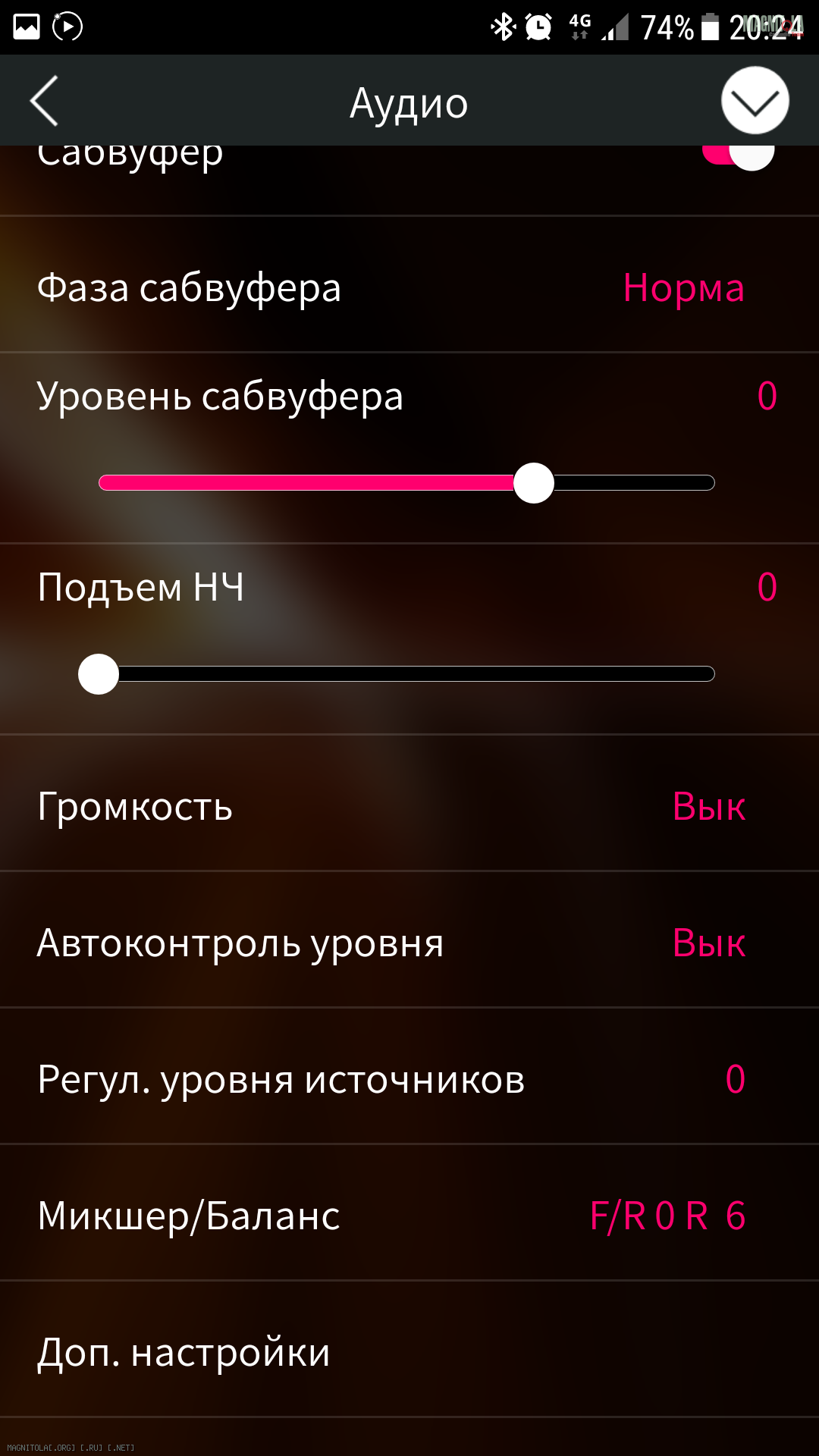This screenshot has width=819, height=1456.
Task: Tap the round chevron-down button
Action: pos(755,100)
